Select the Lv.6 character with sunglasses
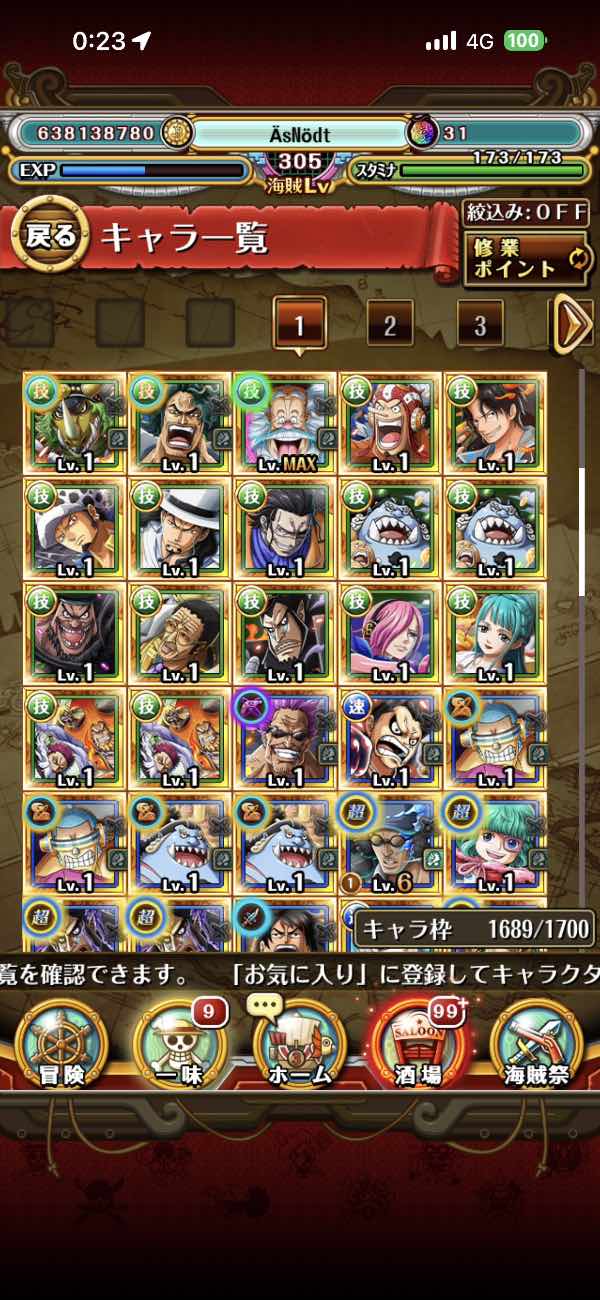 coord(389,844)
